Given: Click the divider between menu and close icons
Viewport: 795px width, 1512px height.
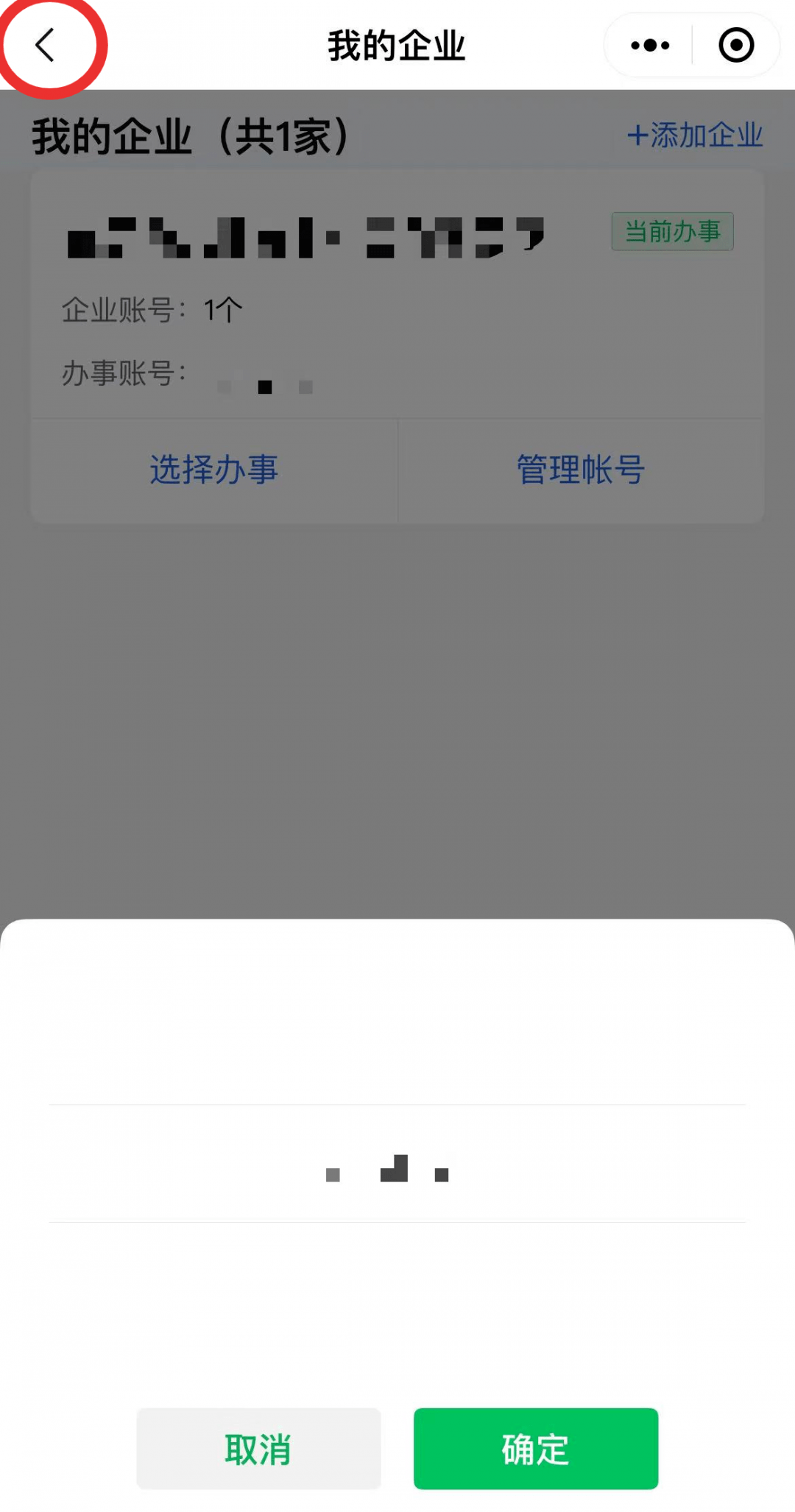Looking at the screenshot, I should point(692,44).
